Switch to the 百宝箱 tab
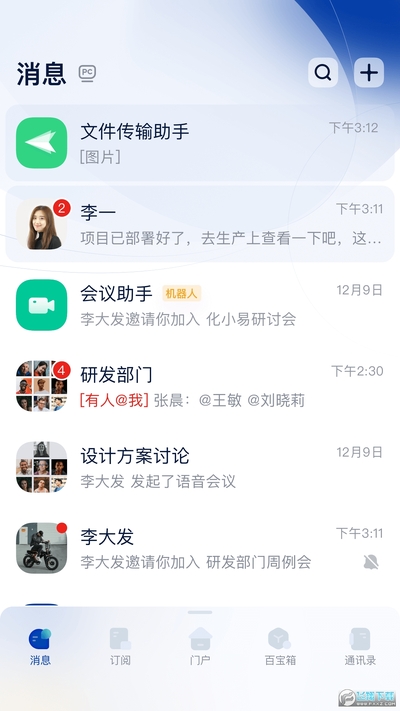 pos(280,646)
